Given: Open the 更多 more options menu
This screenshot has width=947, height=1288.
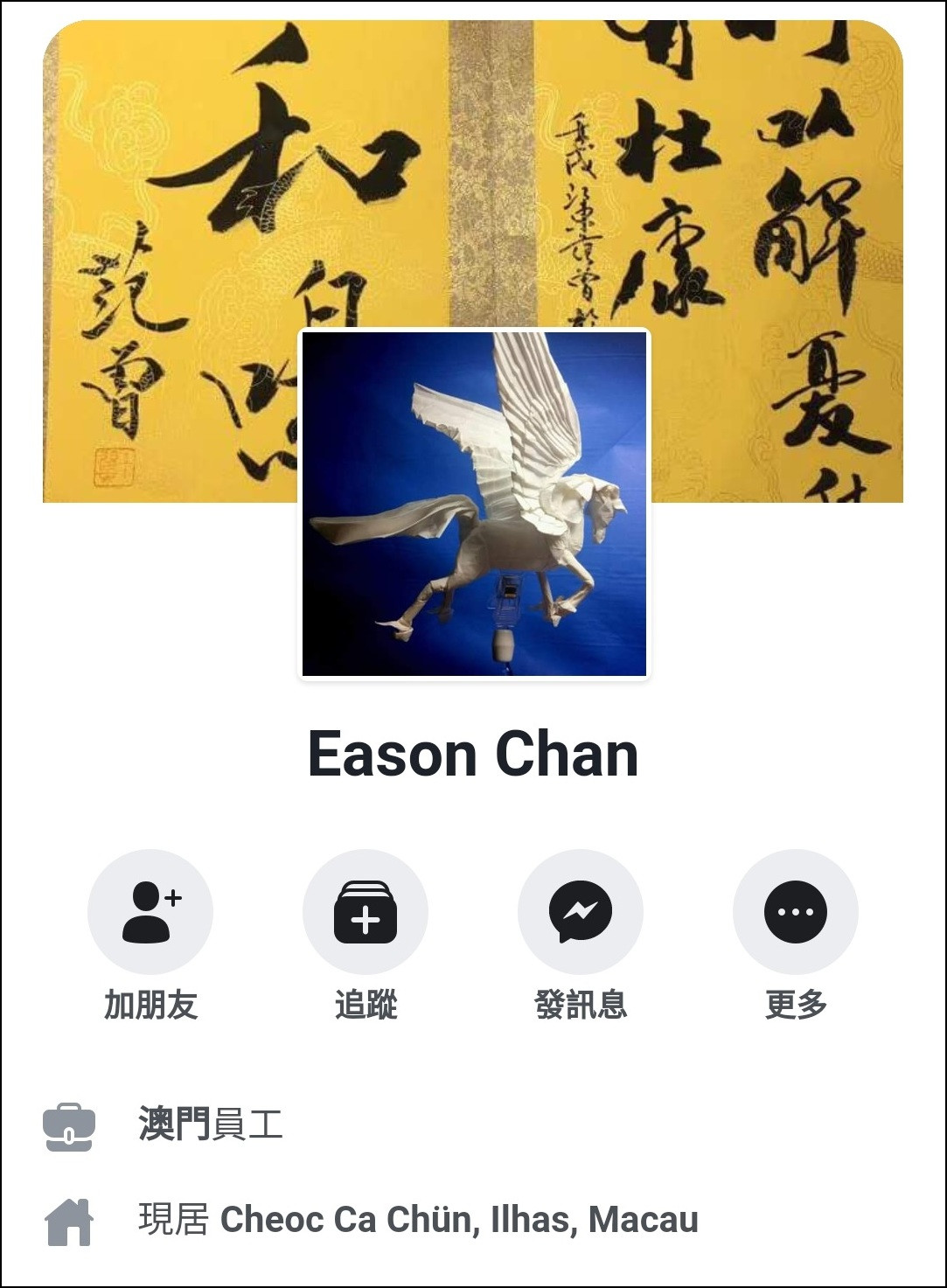Looking at the screenshot, I should pos(795,912).
